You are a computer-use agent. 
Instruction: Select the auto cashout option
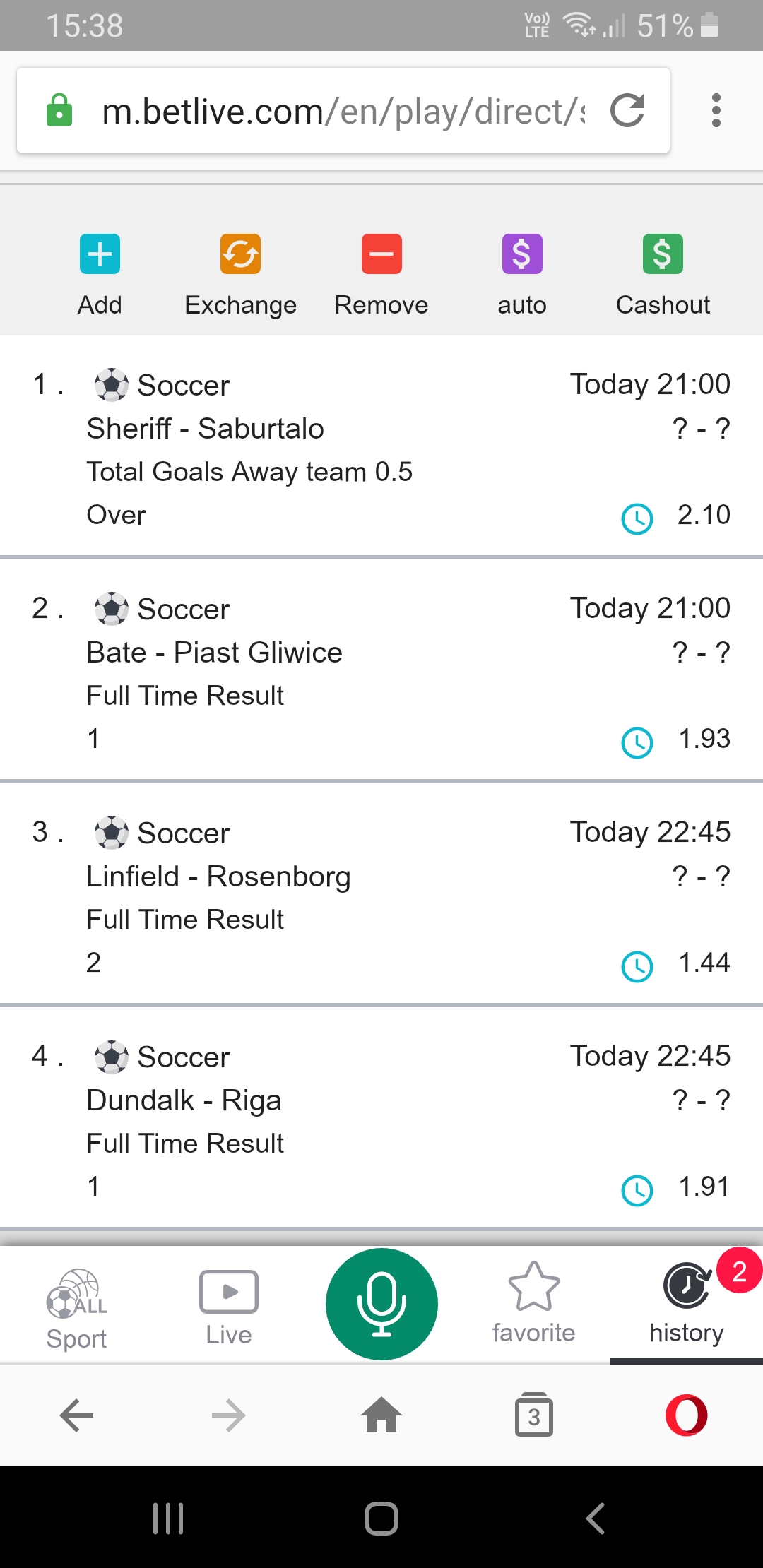click(x=522, y=273)
